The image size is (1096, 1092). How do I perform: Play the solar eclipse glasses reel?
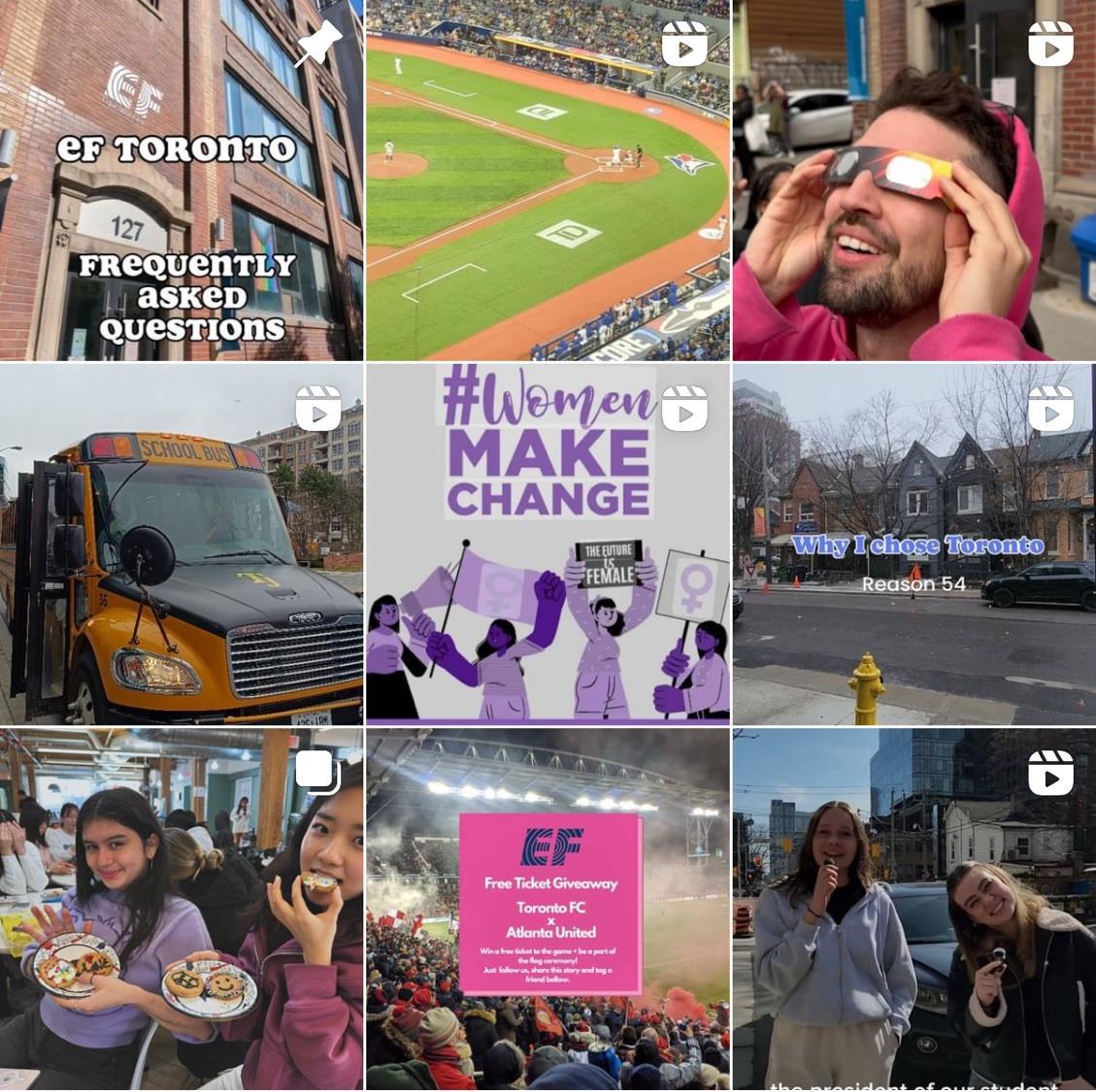tap(913, 181)
